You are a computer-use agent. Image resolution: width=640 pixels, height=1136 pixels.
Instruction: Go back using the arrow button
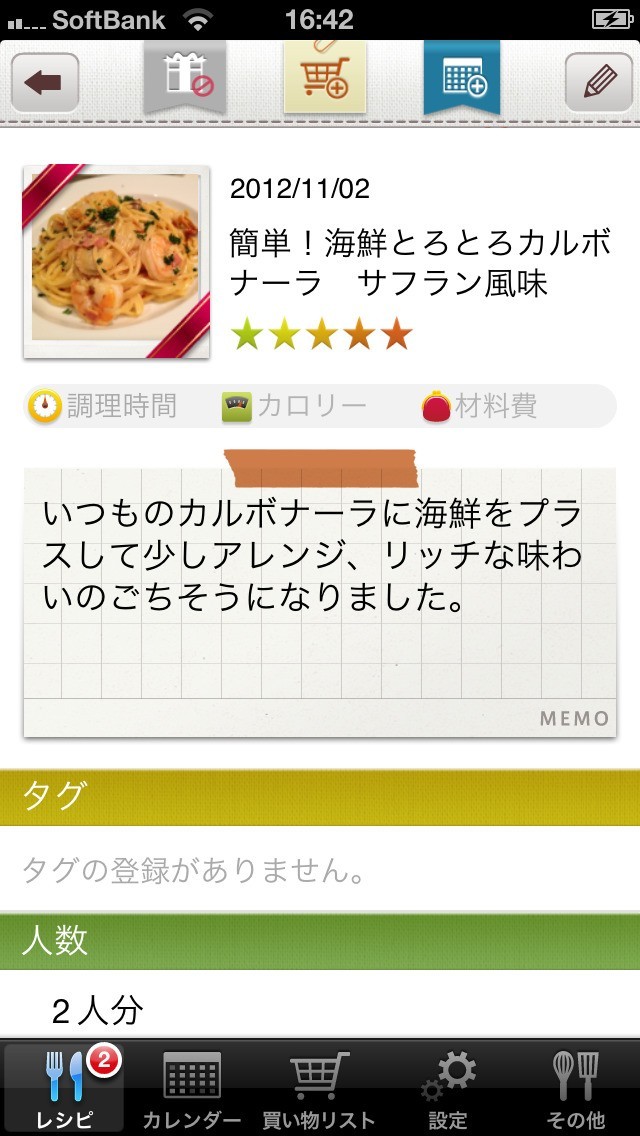click(x=44, y=82)
